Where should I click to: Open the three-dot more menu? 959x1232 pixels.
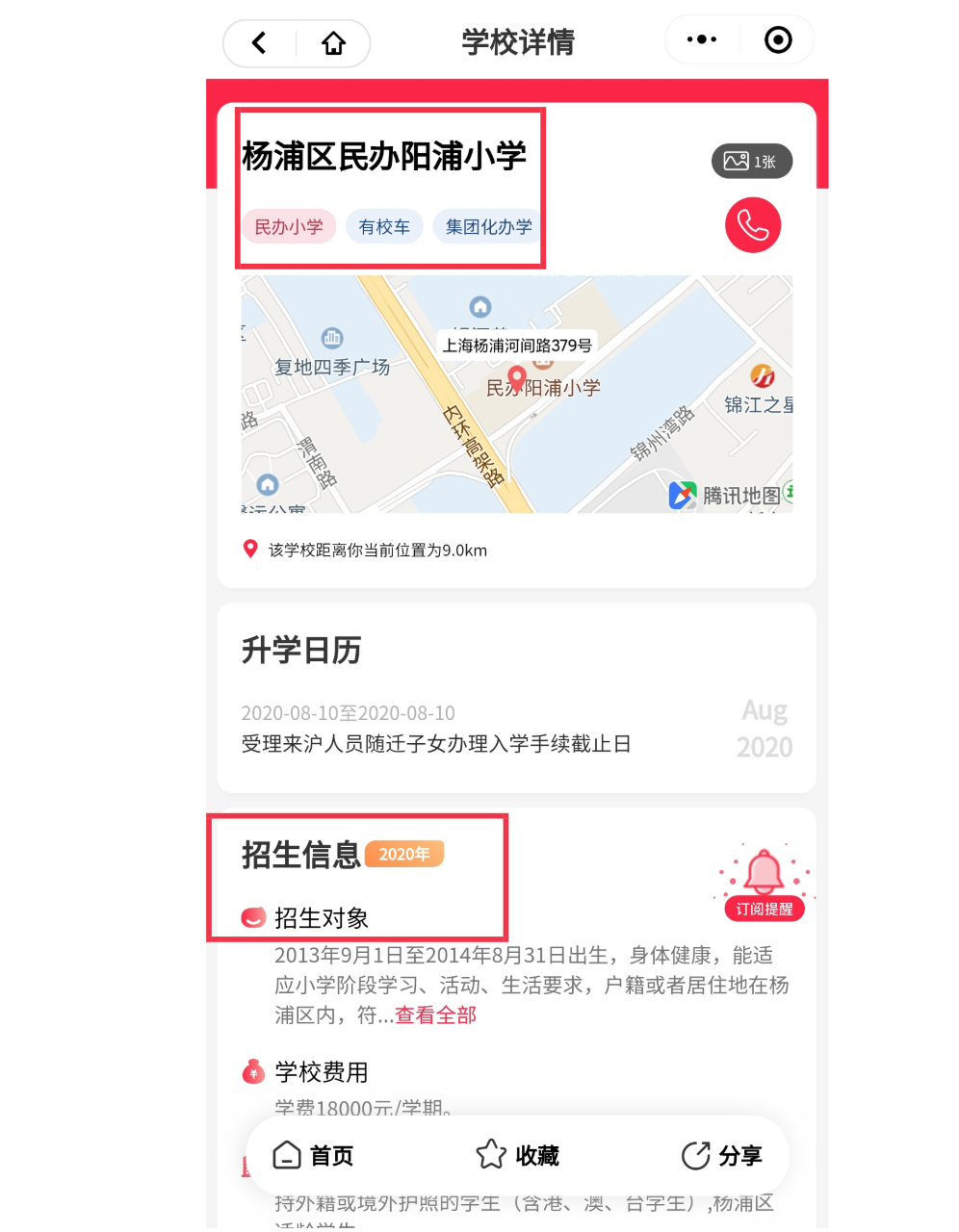701,39
